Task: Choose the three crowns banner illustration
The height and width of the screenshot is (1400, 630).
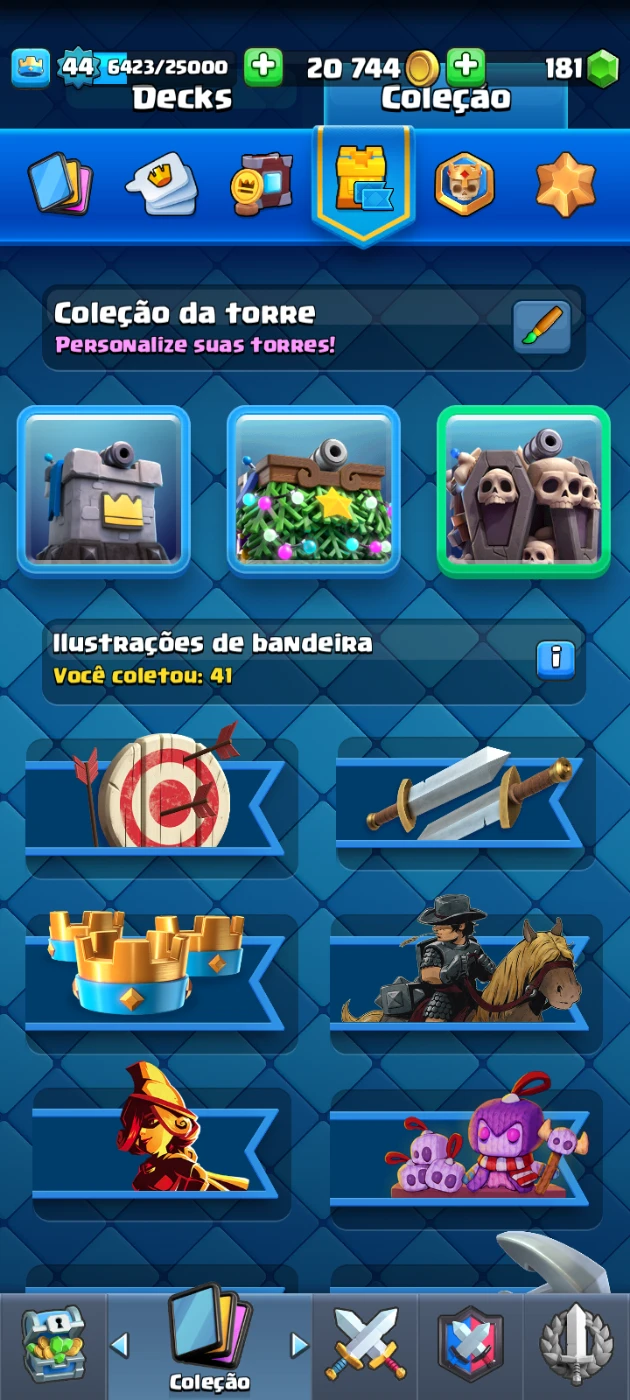Action: [161, 976]
